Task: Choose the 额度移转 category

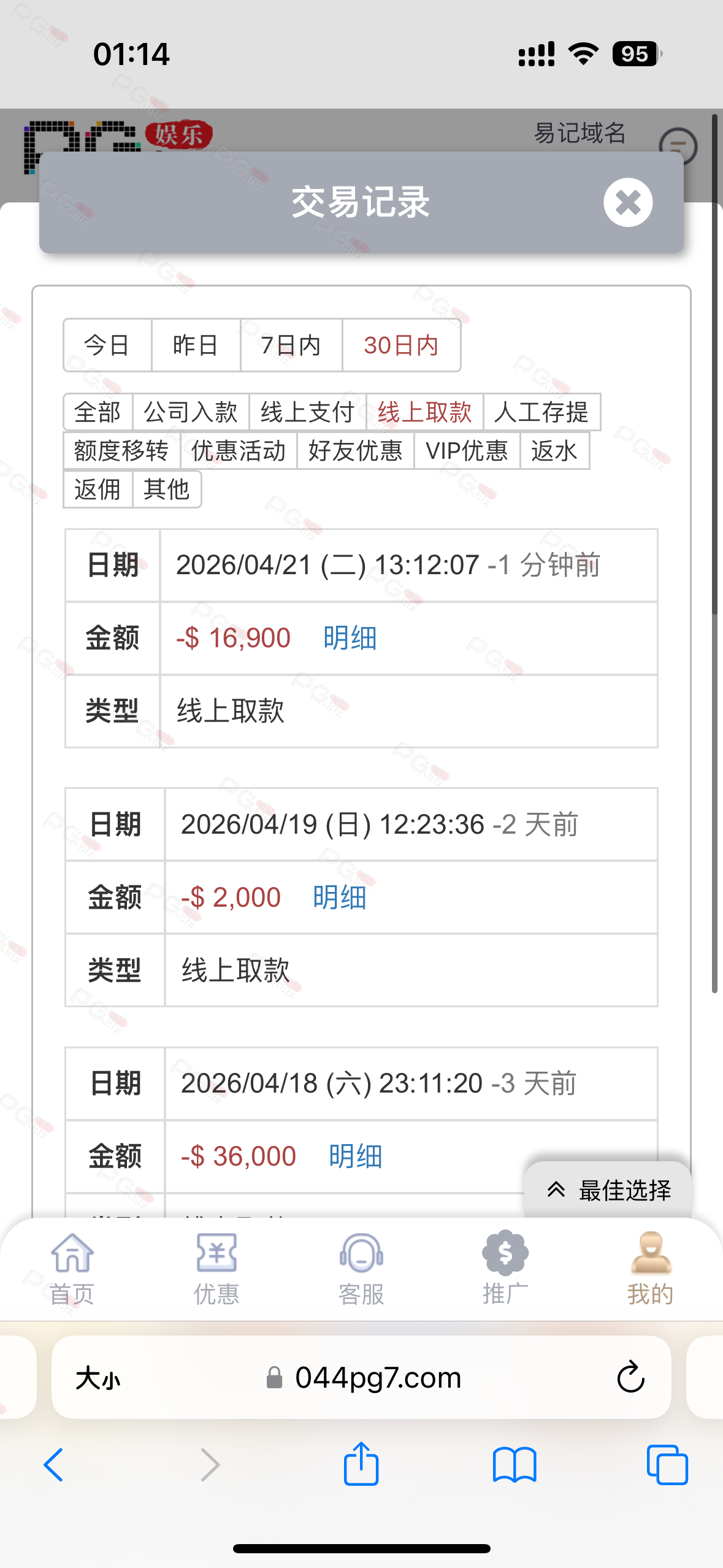Action: (x=121, y=451)
